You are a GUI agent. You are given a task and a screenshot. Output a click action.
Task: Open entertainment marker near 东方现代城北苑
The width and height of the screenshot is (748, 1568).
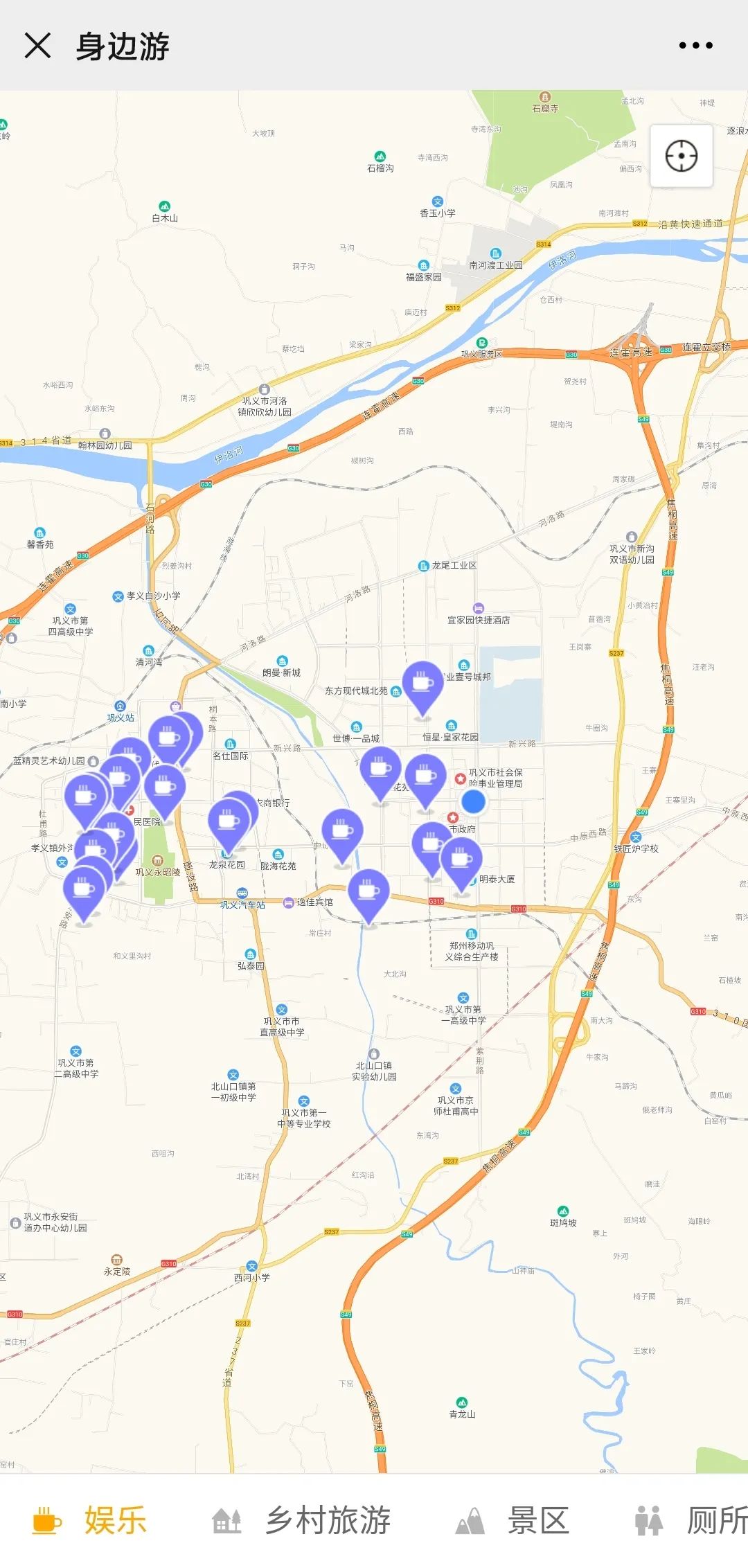click(x=422, y=686)
